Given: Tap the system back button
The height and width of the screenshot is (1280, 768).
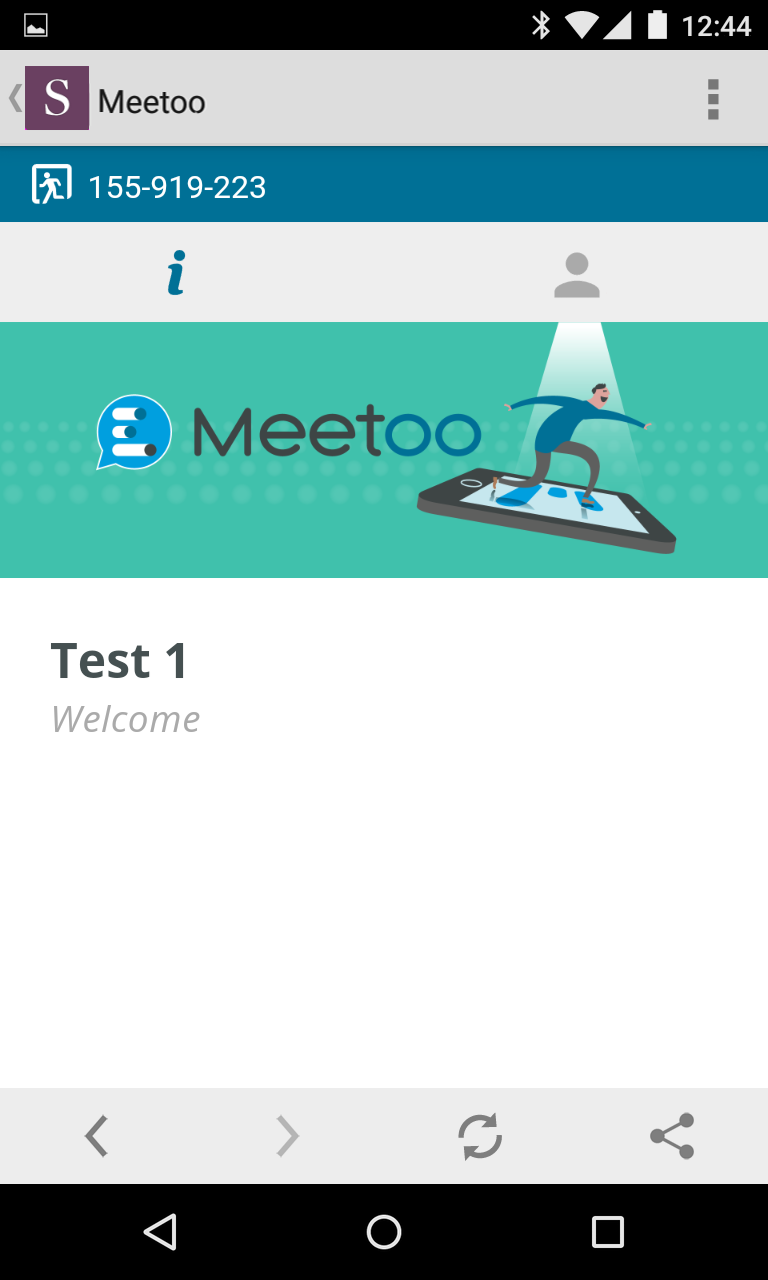Looking at the screenshot, I should pyautogui.click(x=160, y=1232).
